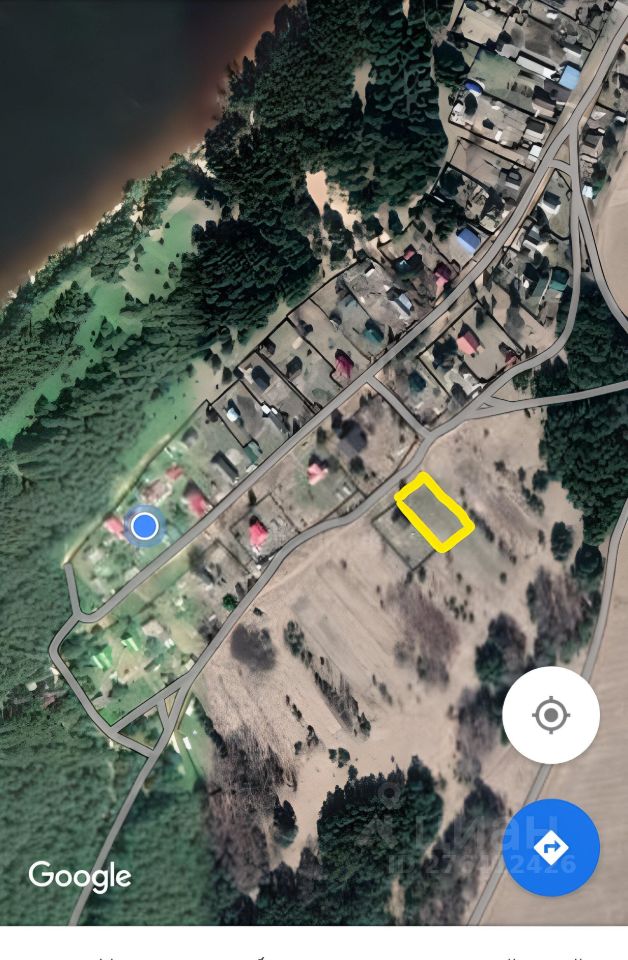This screenshot has width=628, height=960.
Task: Tap the blue current-location dot
Action: pos(145,525)
